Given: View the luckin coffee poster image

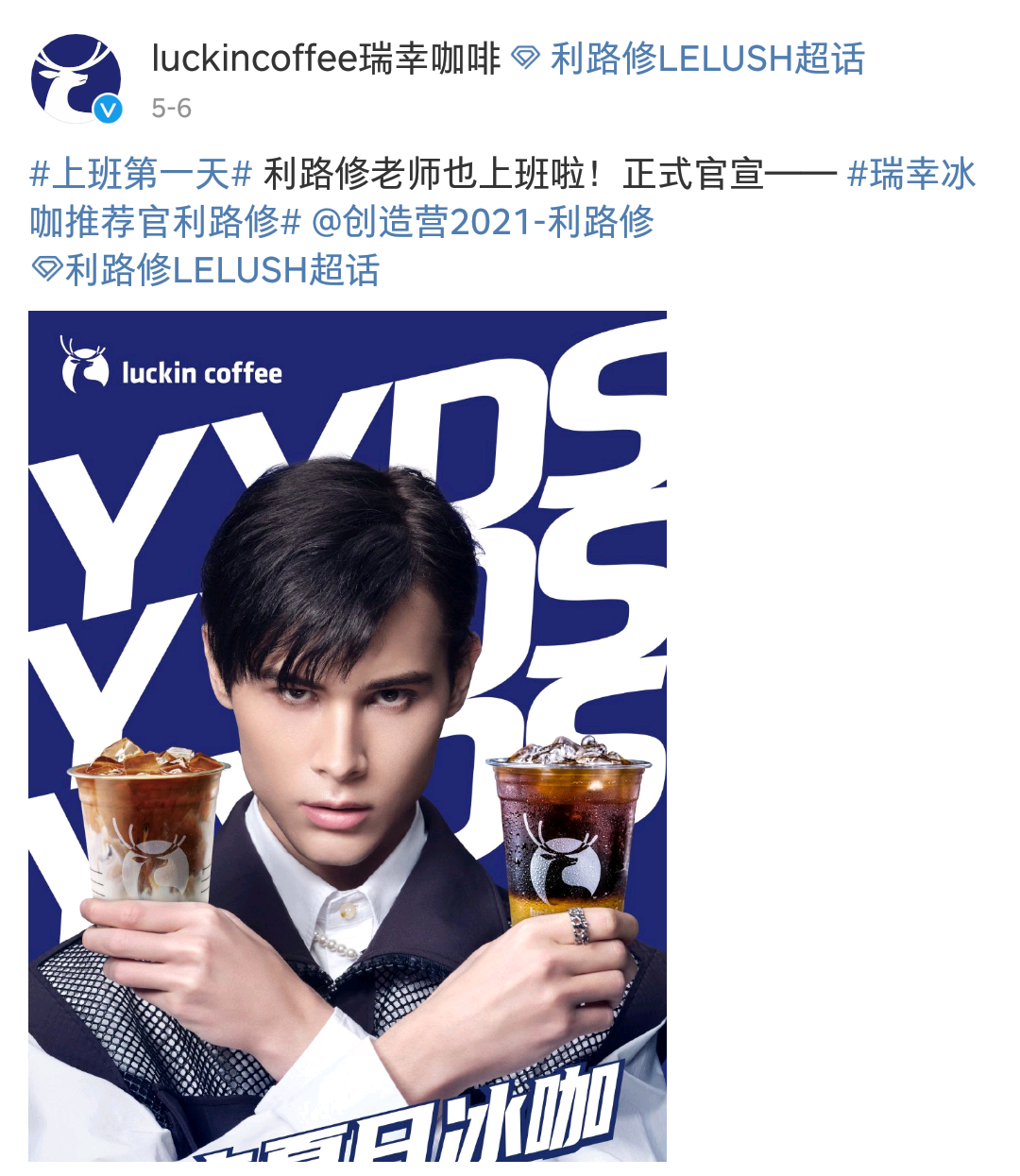Looking at the screenshot, I should [347, 736].
